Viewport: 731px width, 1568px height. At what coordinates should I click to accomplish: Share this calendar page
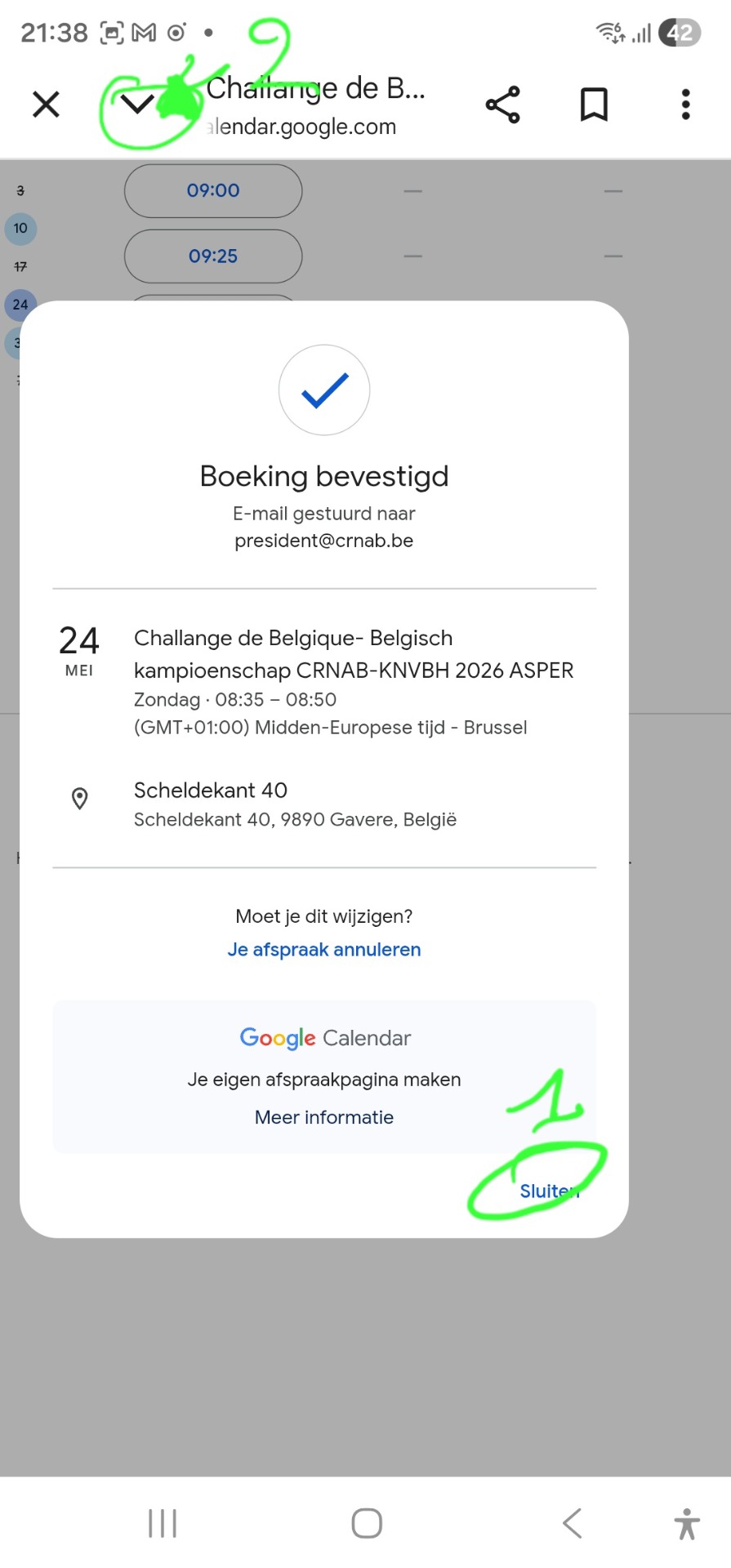[x=502, y=105]
